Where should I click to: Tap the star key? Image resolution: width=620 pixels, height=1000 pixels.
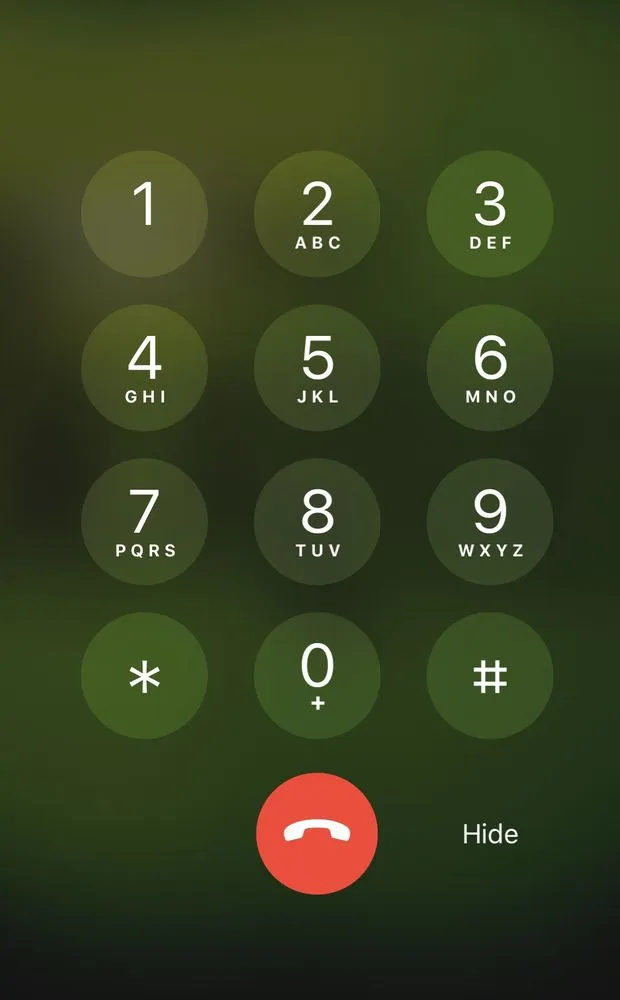(x=144, y=675)
